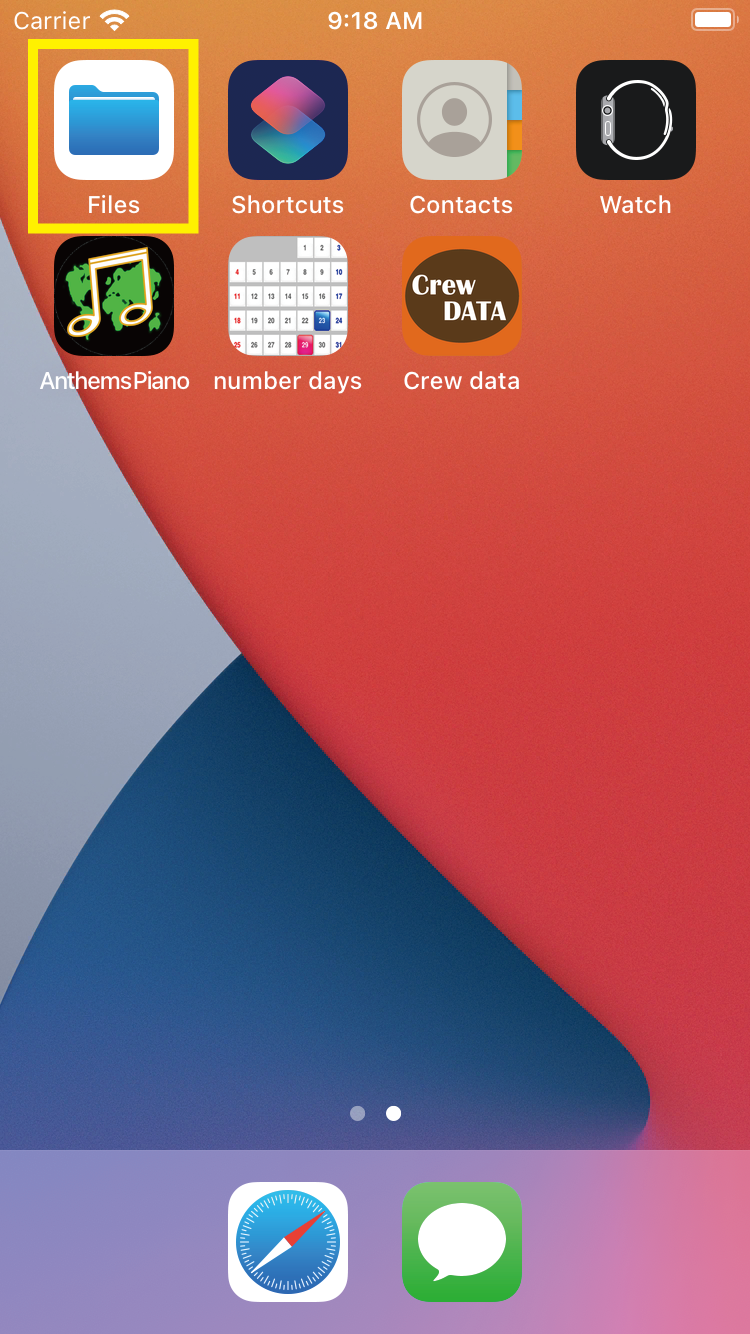Image resolution: width=750 pixels, height=1334 pixels.
Task: Open the Watch app
Action: tap(636, 120)
